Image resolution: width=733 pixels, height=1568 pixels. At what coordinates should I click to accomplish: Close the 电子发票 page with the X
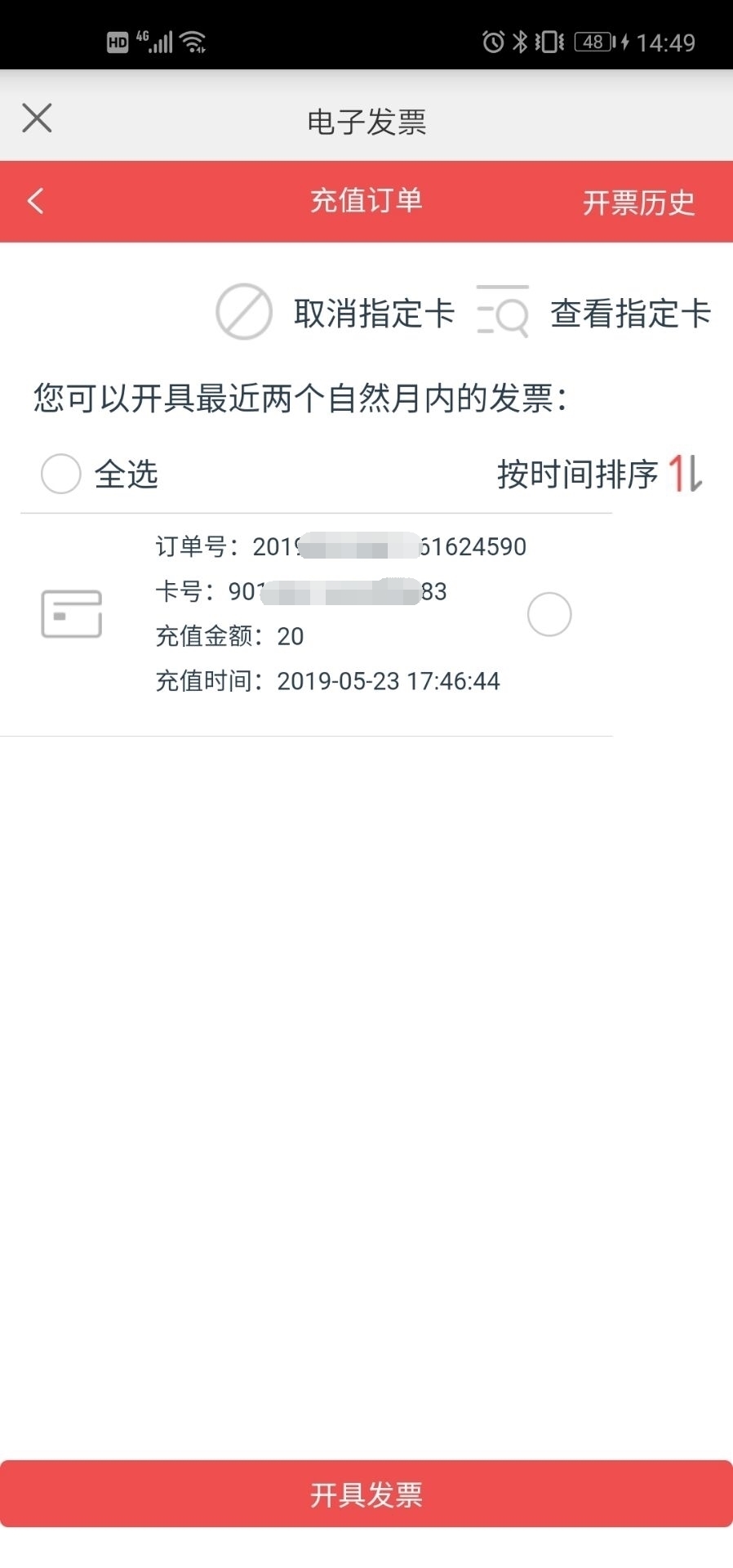coord(37,118)
